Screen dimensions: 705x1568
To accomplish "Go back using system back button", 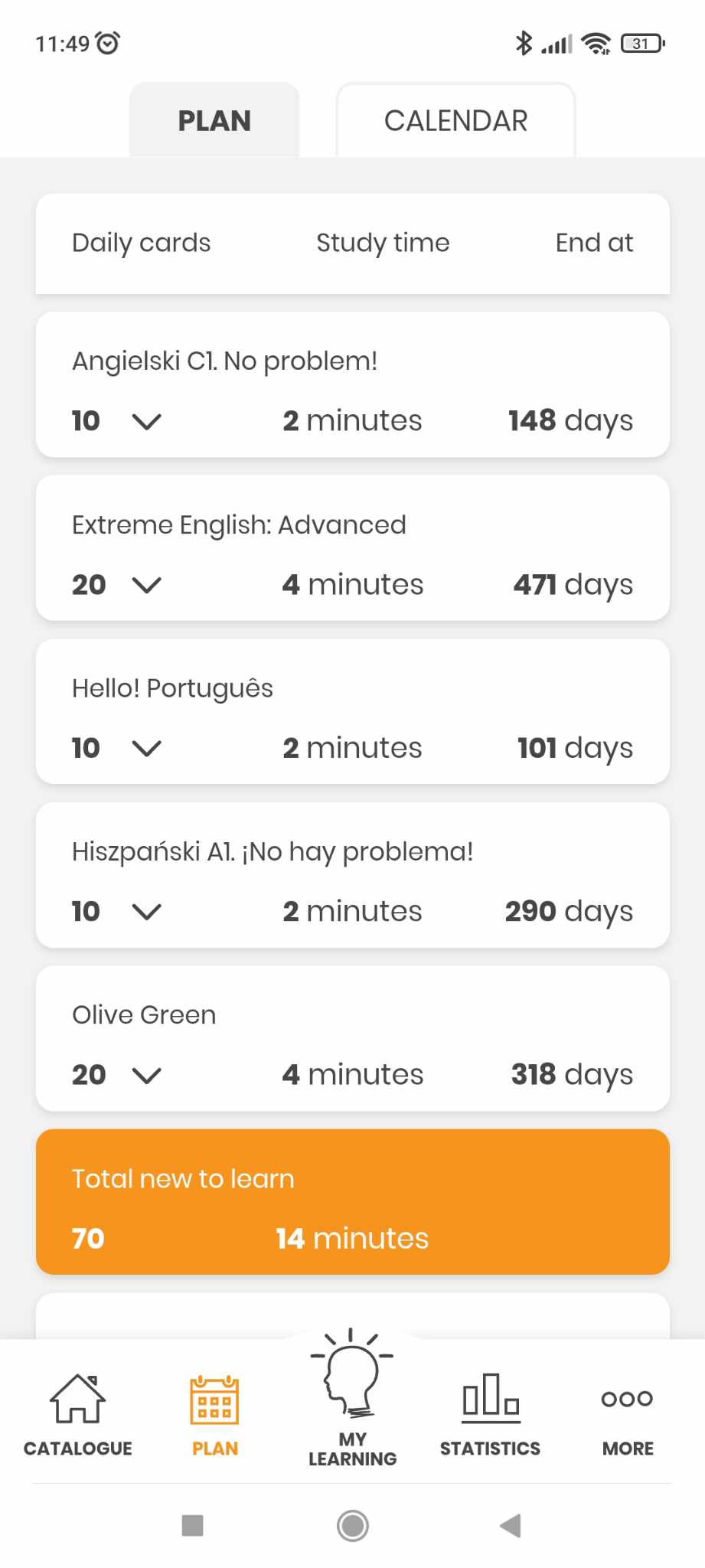I will [x=511, y=1525].
